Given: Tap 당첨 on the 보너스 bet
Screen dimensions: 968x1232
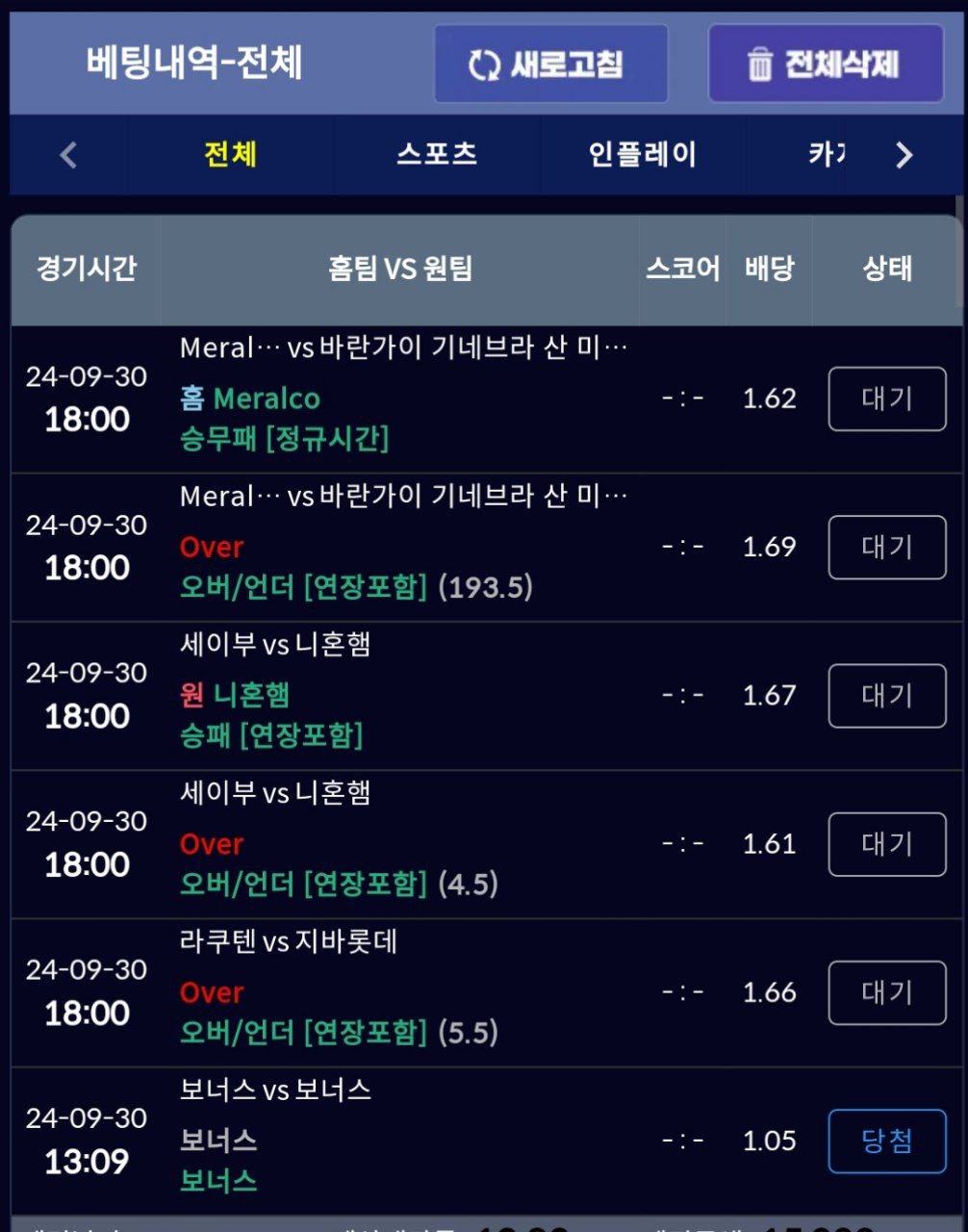Looking at the screenshot, I should (x=887, y=1141).
